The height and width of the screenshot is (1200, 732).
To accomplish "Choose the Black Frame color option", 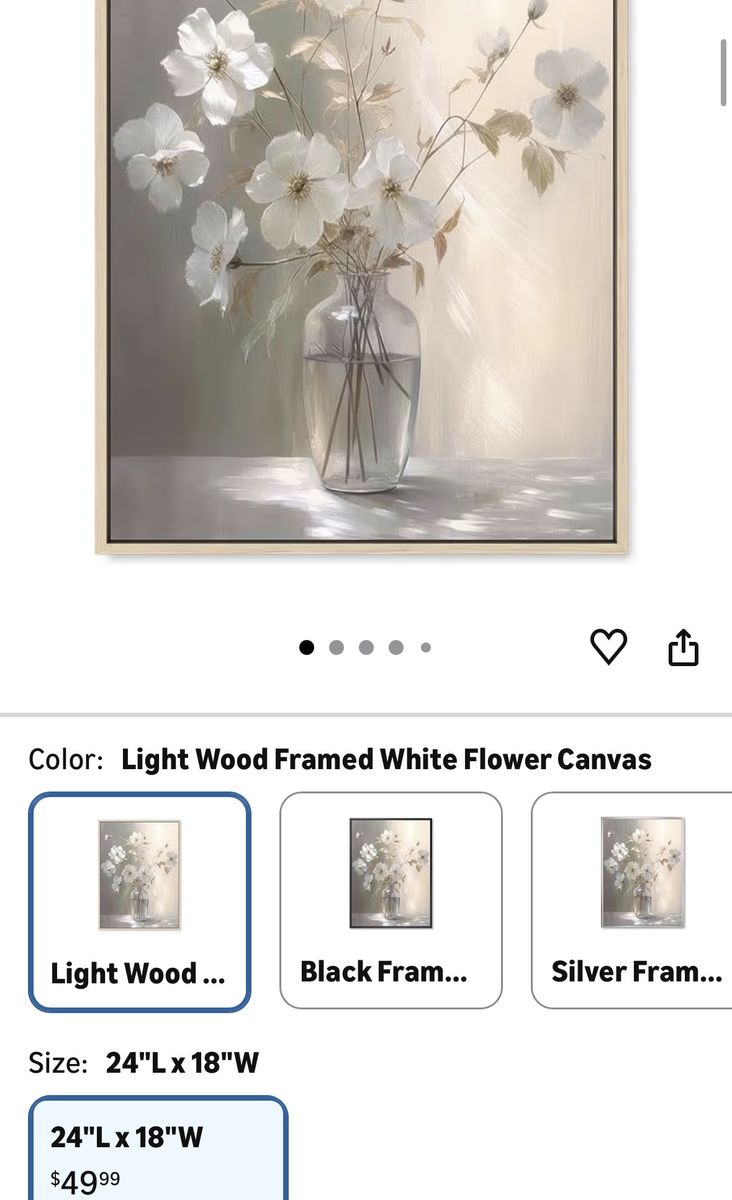I will pos(390,899).
